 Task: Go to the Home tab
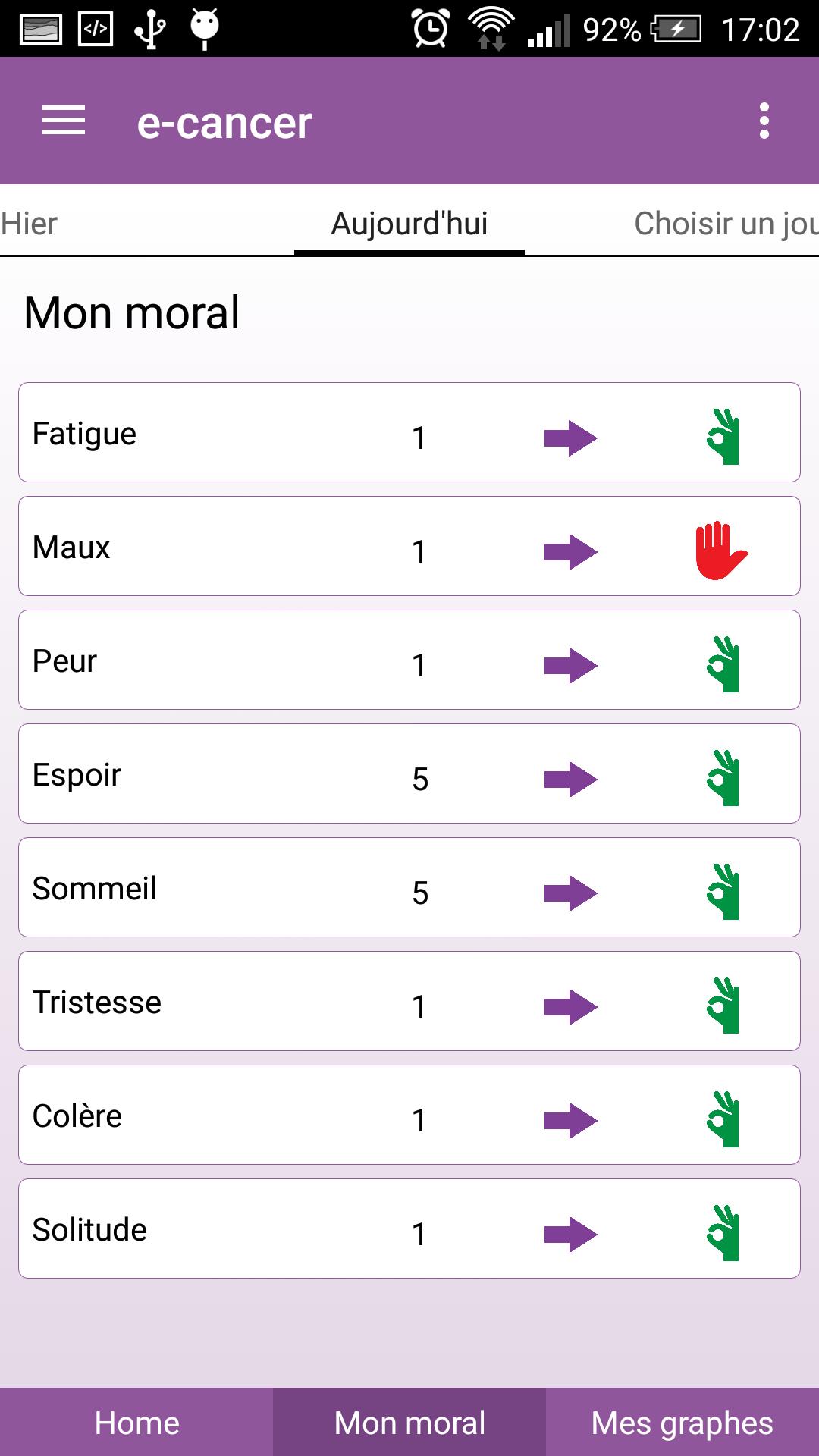[x=136, y=1423]
